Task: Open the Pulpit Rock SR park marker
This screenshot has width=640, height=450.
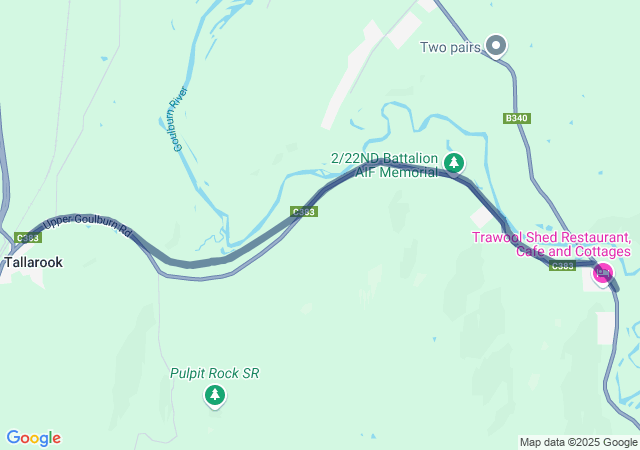Action: tap(214, 396)
